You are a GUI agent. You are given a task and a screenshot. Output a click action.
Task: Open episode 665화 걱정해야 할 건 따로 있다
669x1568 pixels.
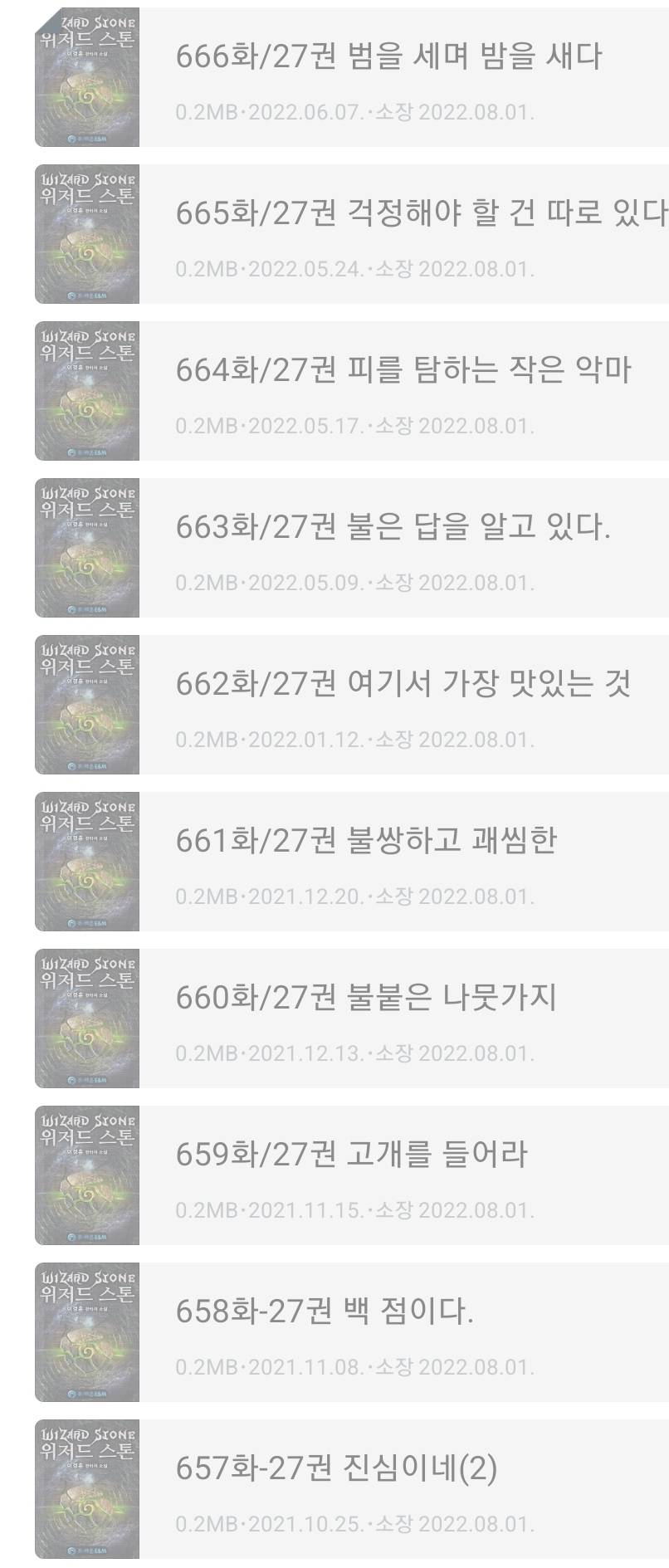point(420,213)
